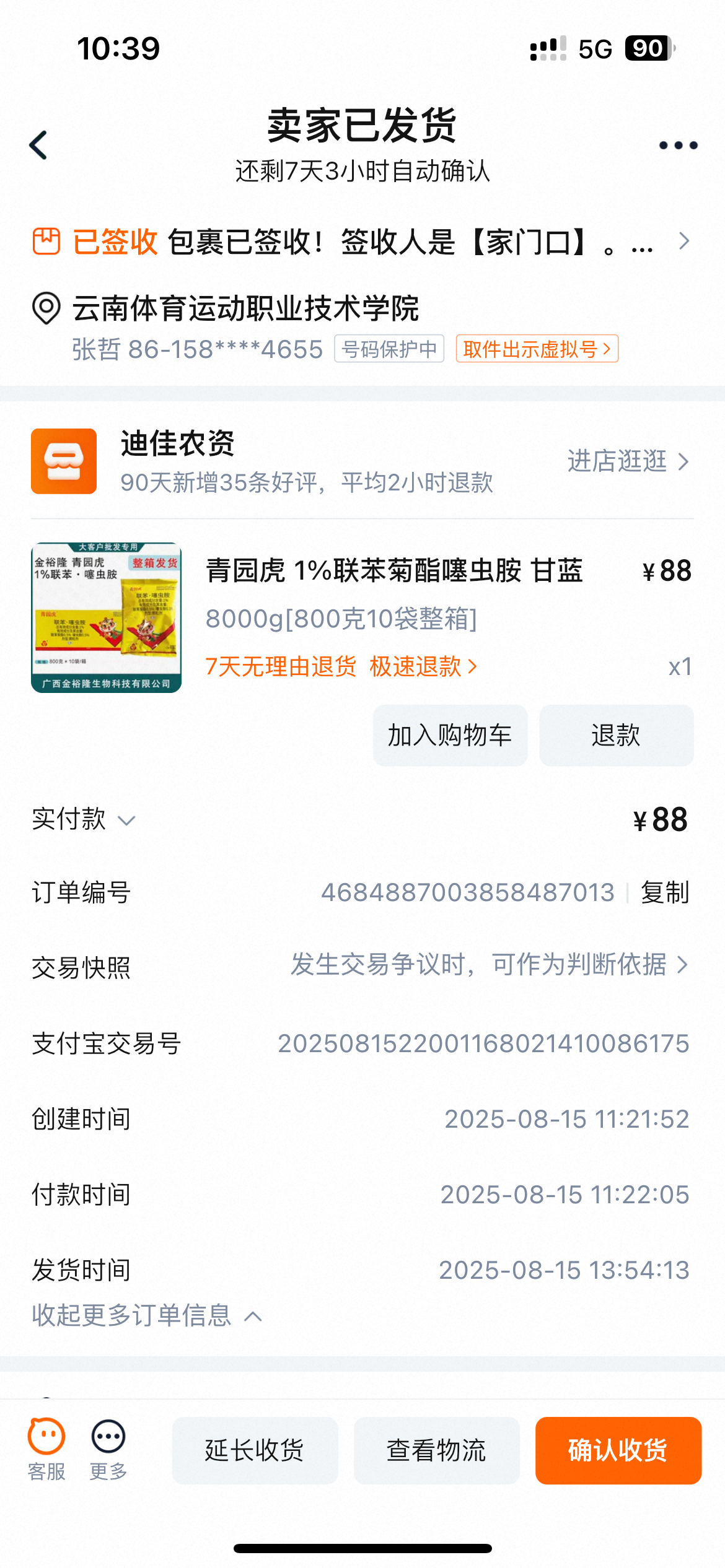This screenshot has height=1568, width=725.
Task: Extend the receipt period with 延长收货
Action: [x=255, y=1450]
